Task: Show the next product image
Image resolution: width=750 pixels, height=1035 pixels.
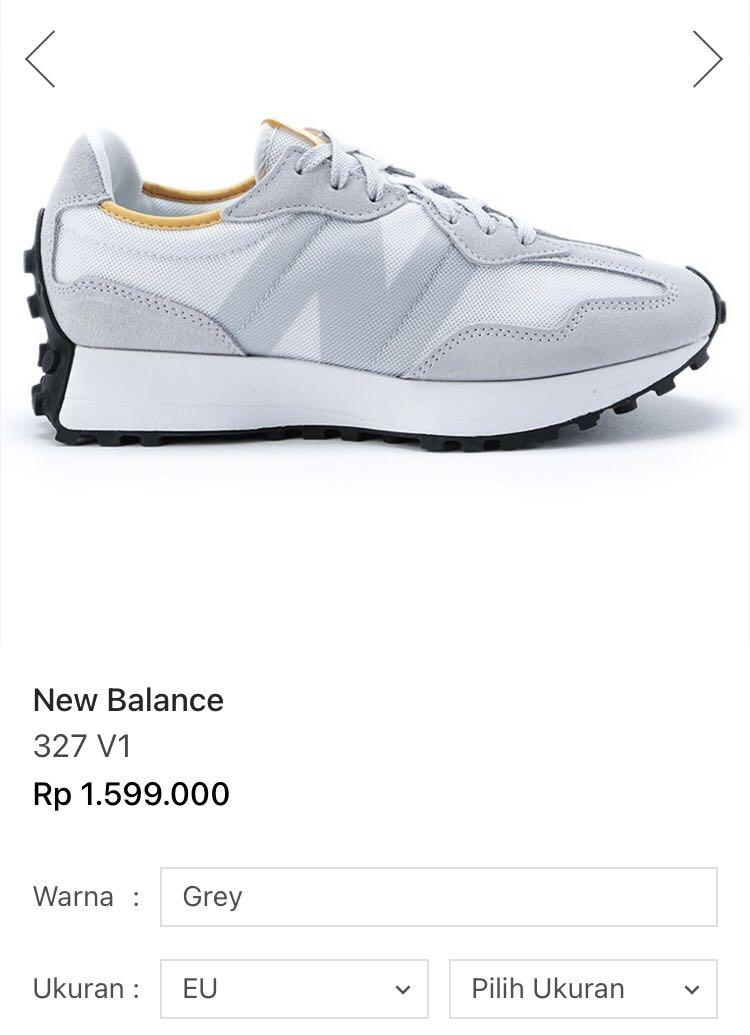Action: [707, 59]
